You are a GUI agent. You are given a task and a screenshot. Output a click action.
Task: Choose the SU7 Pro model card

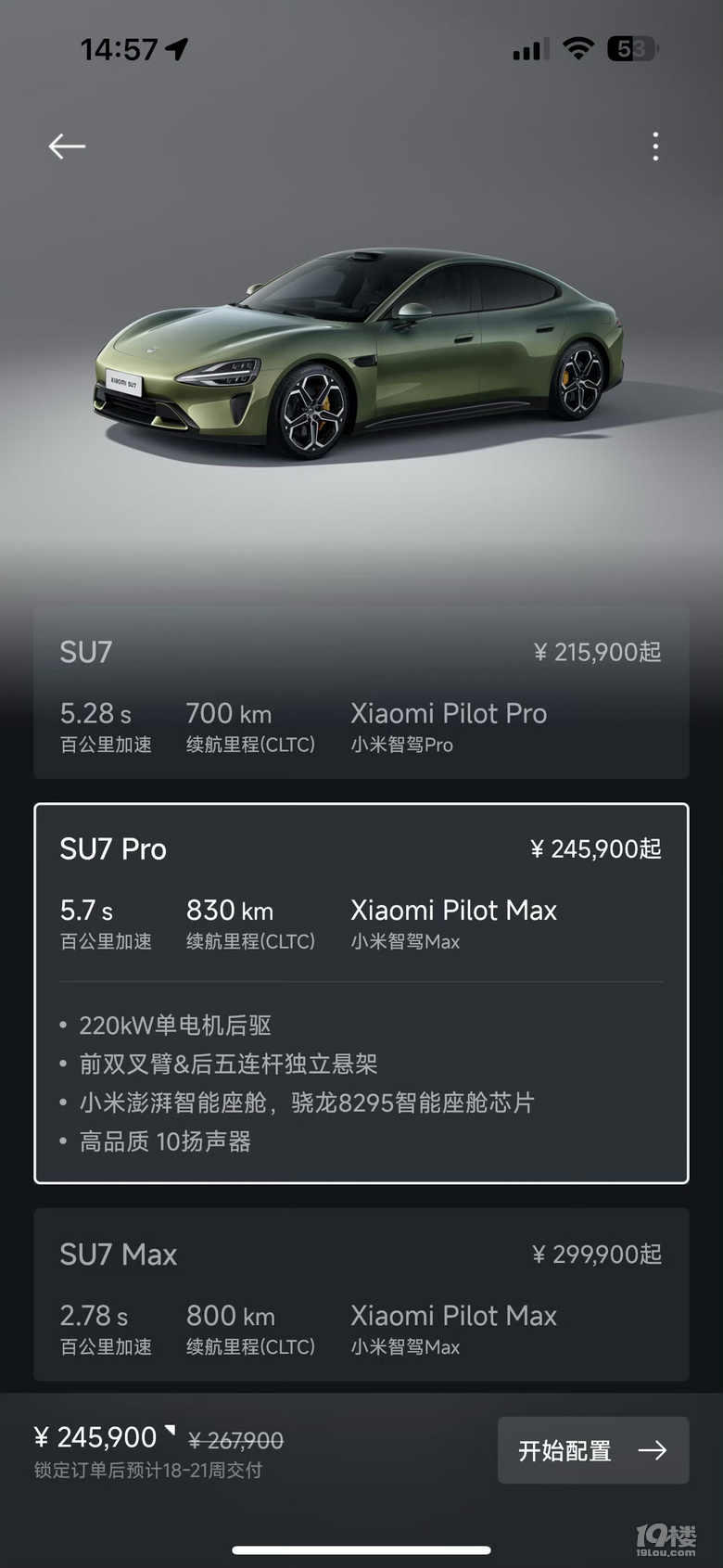pyautogui.click(x=361, y=992)
